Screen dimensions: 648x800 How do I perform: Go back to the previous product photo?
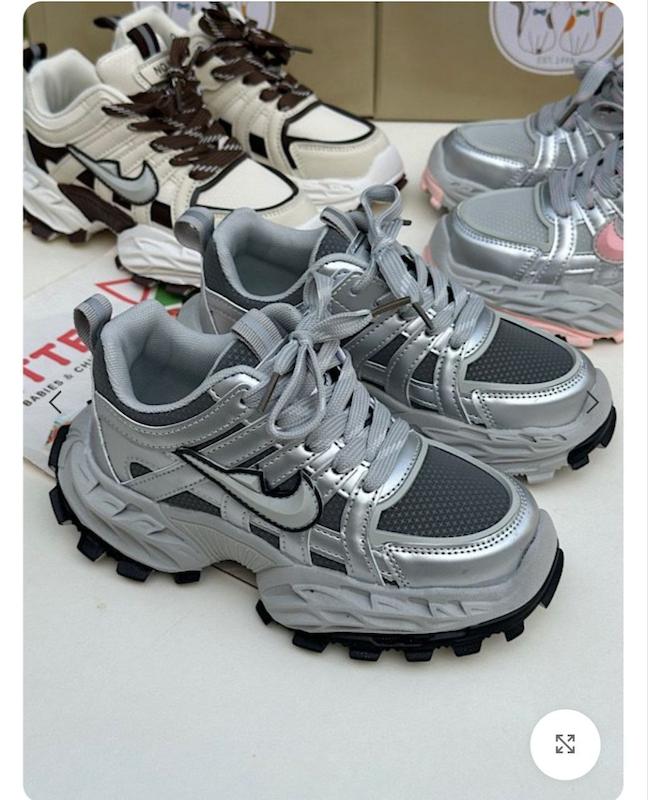(x=56, y=402)
